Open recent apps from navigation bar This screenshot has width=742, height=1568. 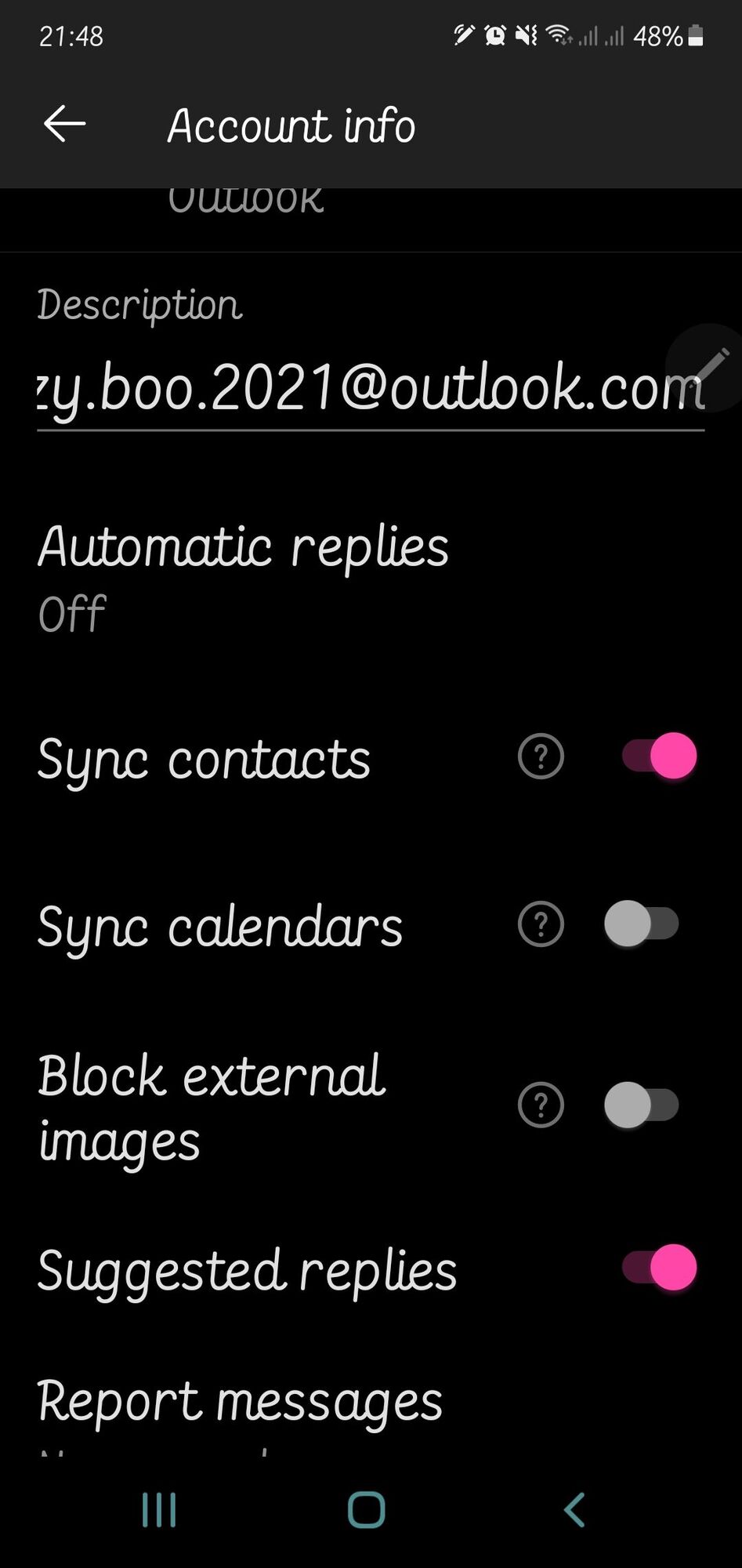coord(159,1510)
